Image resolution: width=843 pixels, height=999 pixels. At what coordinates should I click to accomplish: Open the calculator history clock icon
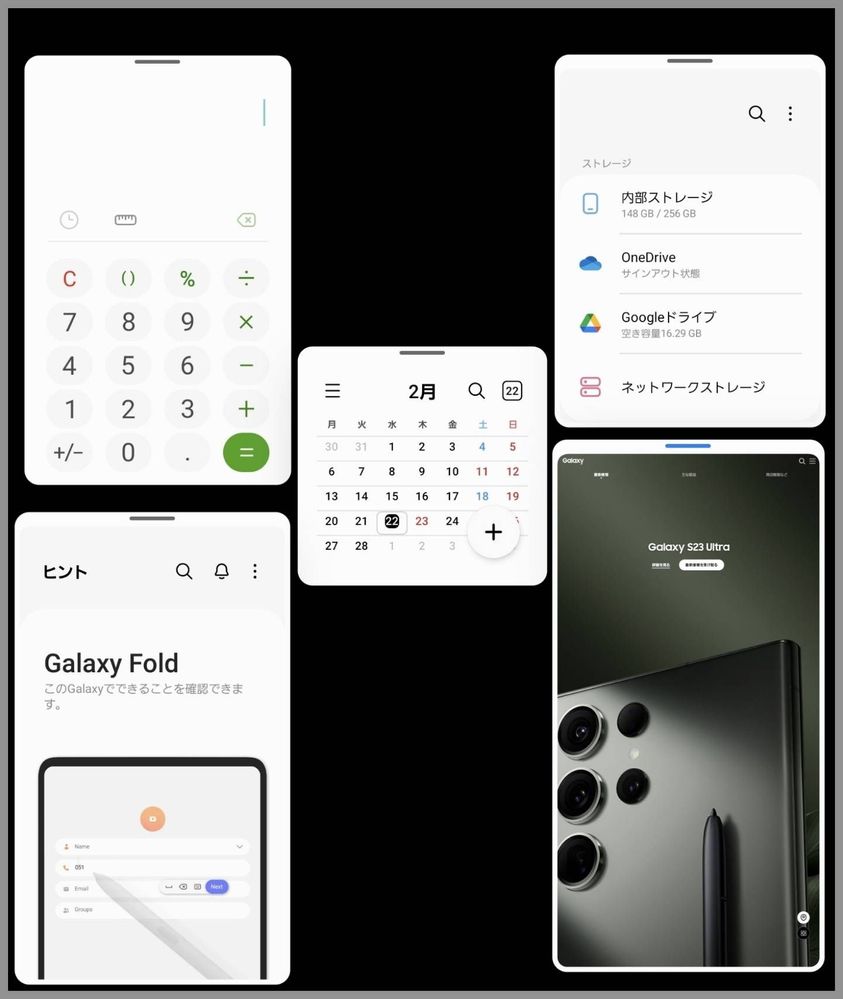[69, 220]
